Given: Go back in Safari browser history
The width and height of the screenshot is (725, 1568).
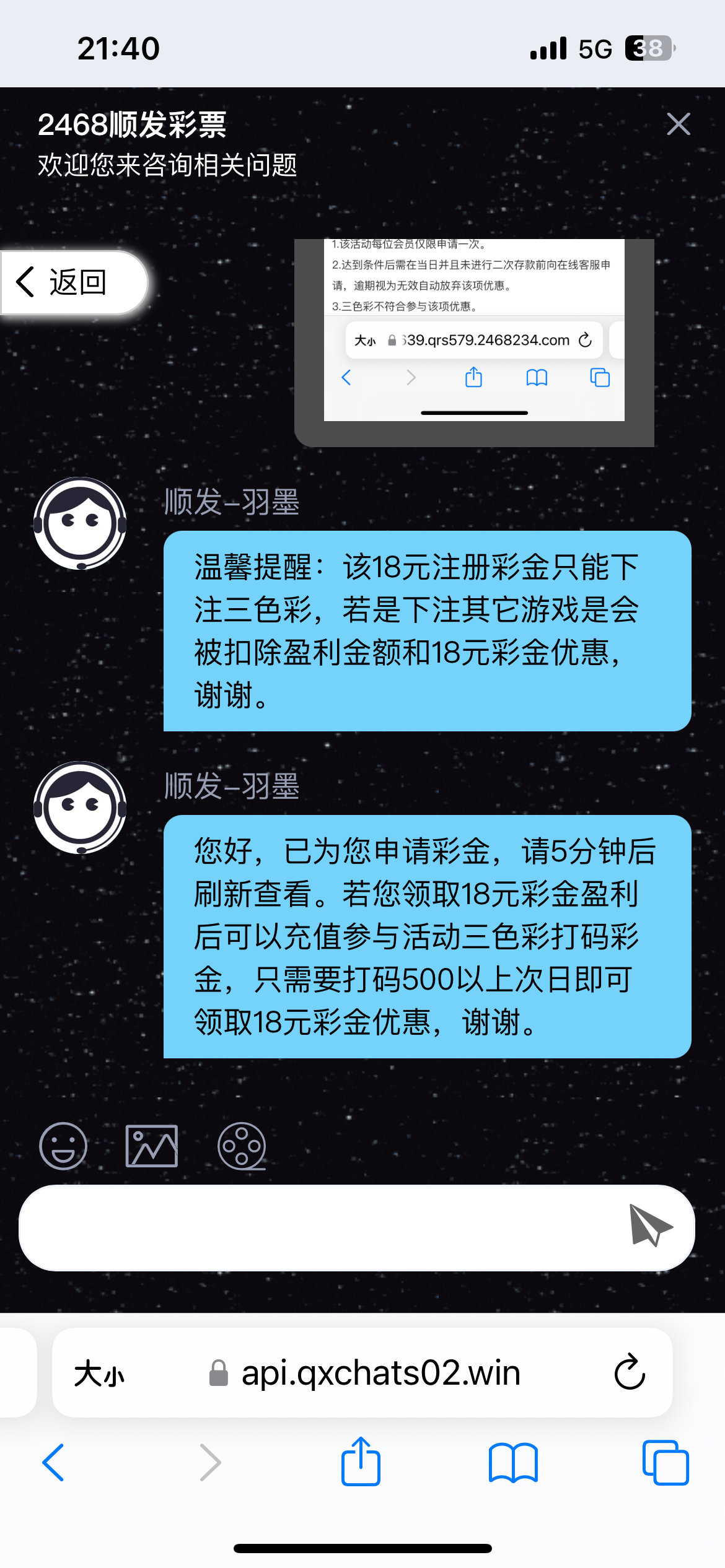Looking at the screenshot, I should click(53, 1463).
